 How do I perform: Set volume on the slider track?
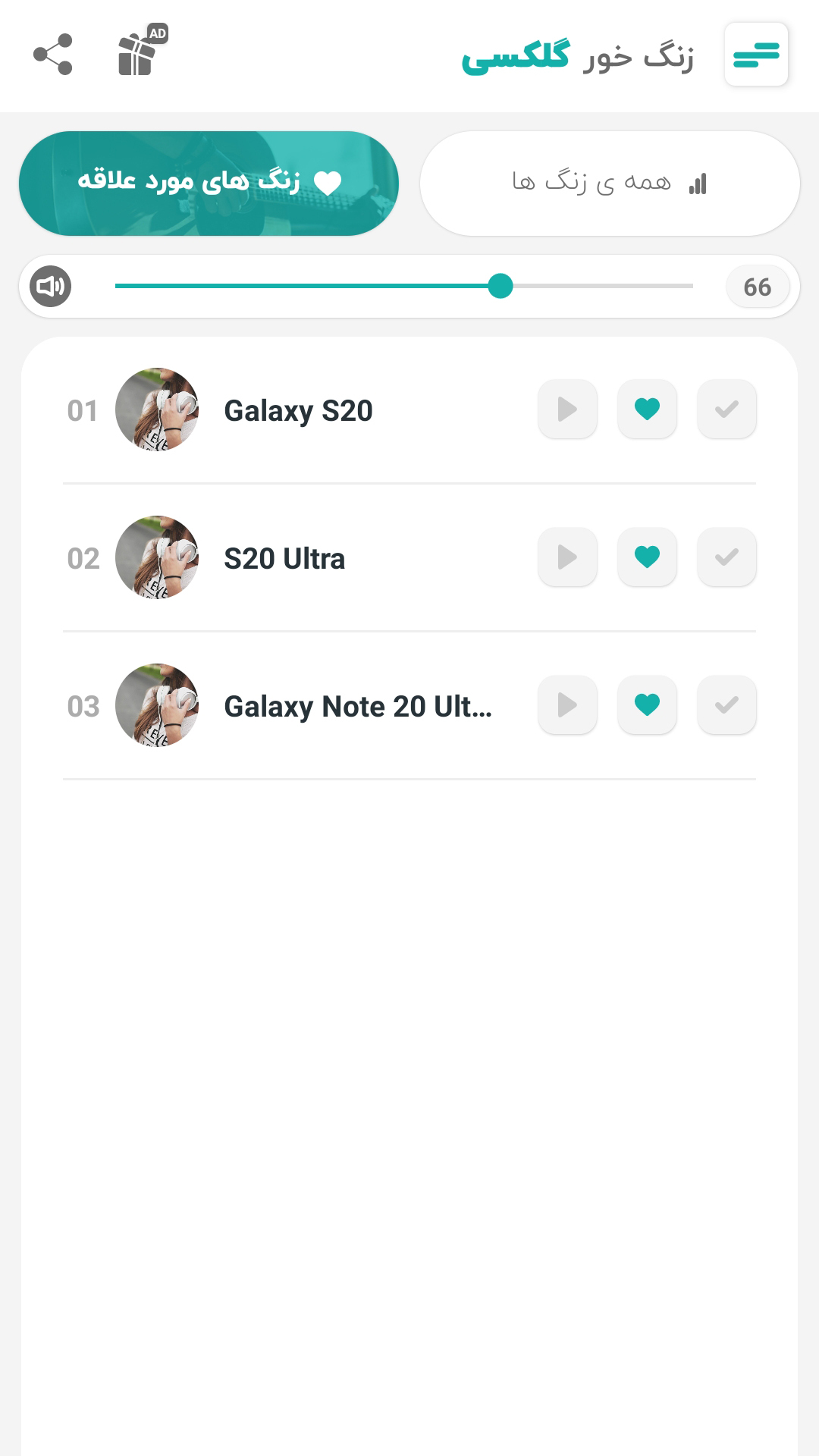pyautogui.click(x=403, y=286)
